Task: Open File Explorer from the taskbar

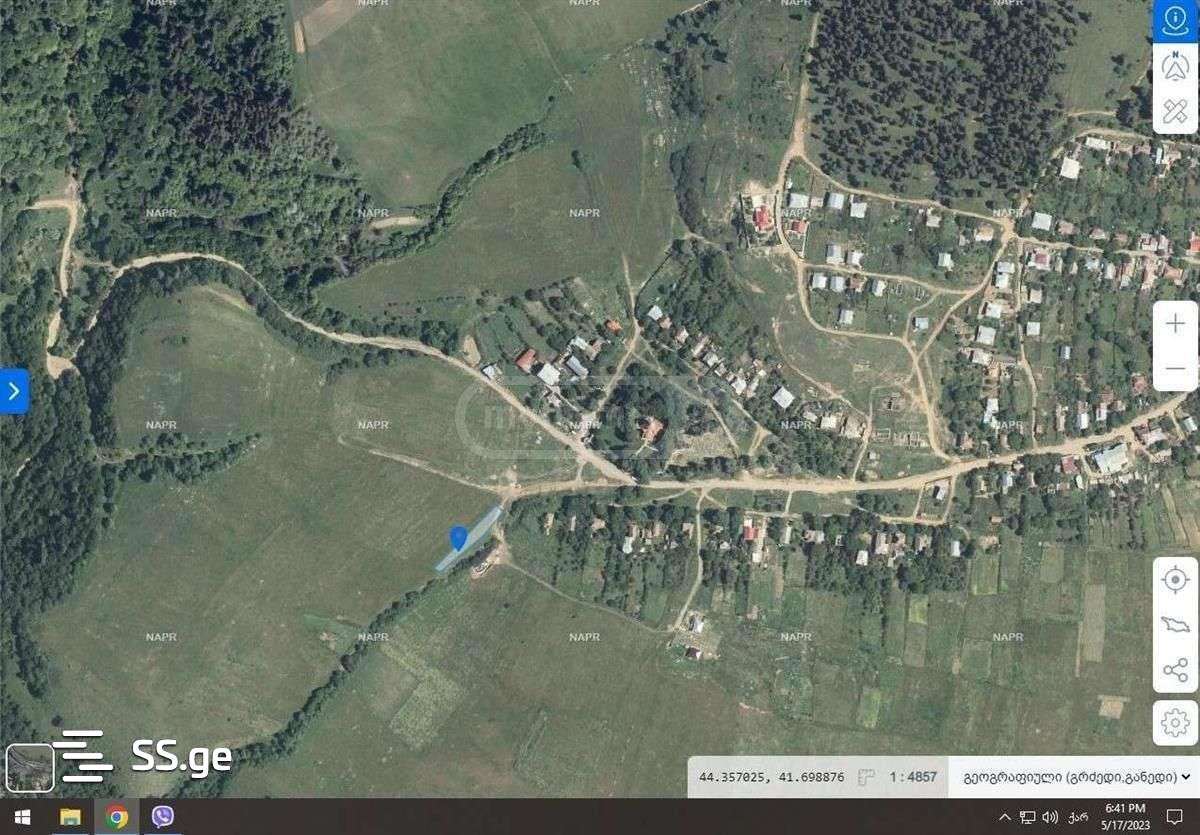Action: (70, 817)
